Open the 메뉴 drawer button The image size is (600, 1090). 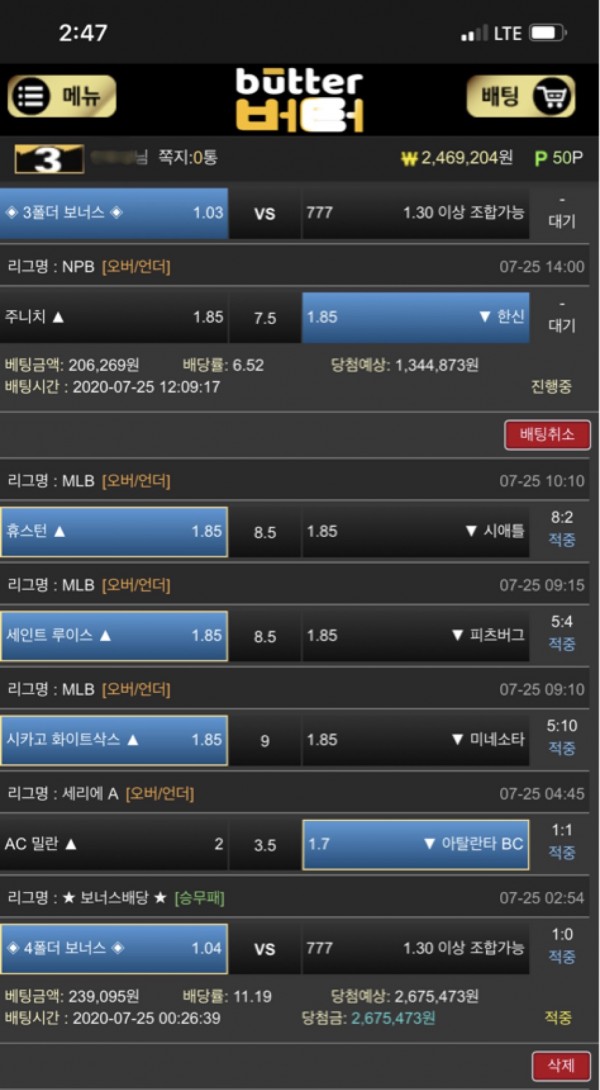(x=62, y=96)
